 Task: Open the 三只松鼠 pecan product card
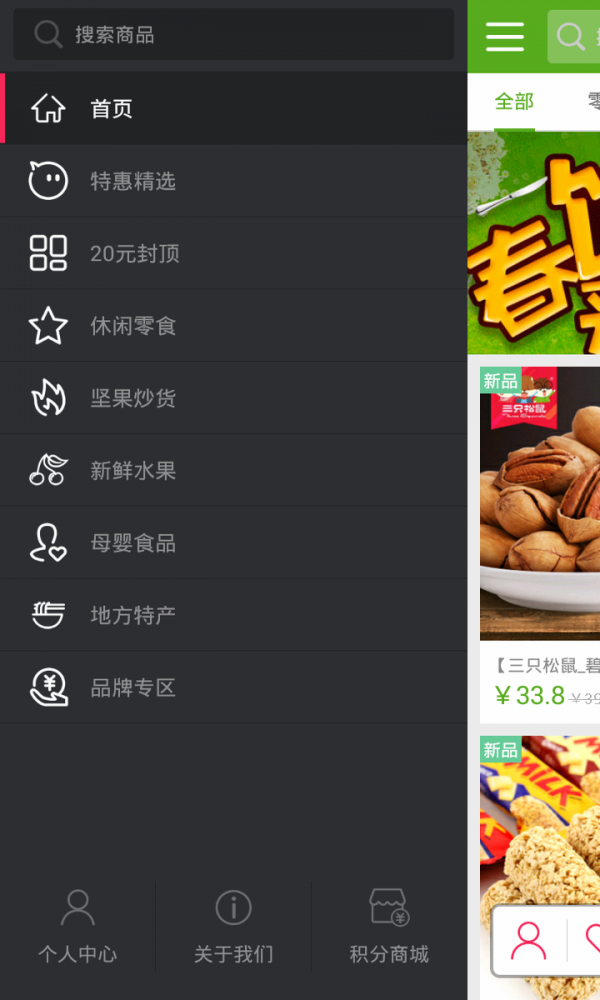point(540,540)
